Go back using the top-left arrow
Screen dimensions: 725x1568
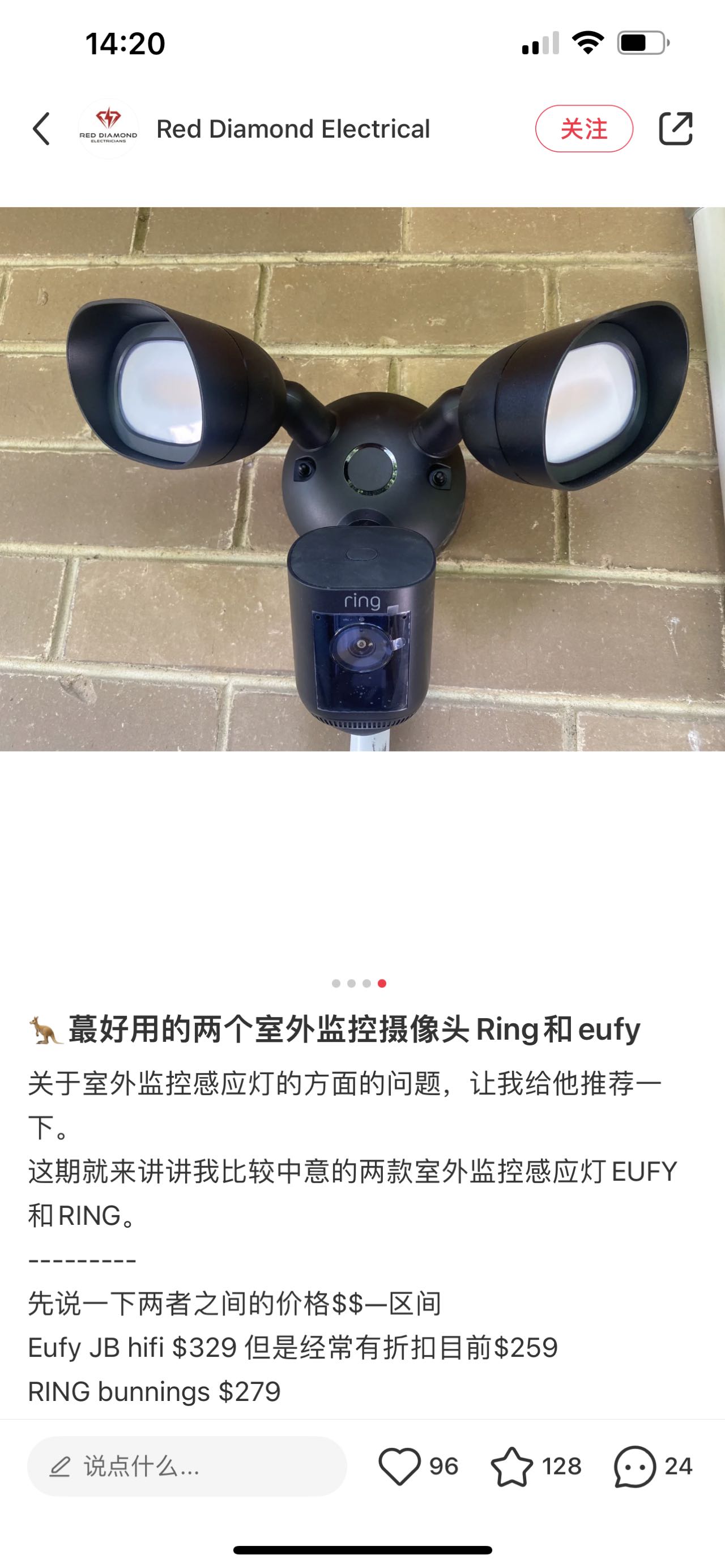coord(41,129)
